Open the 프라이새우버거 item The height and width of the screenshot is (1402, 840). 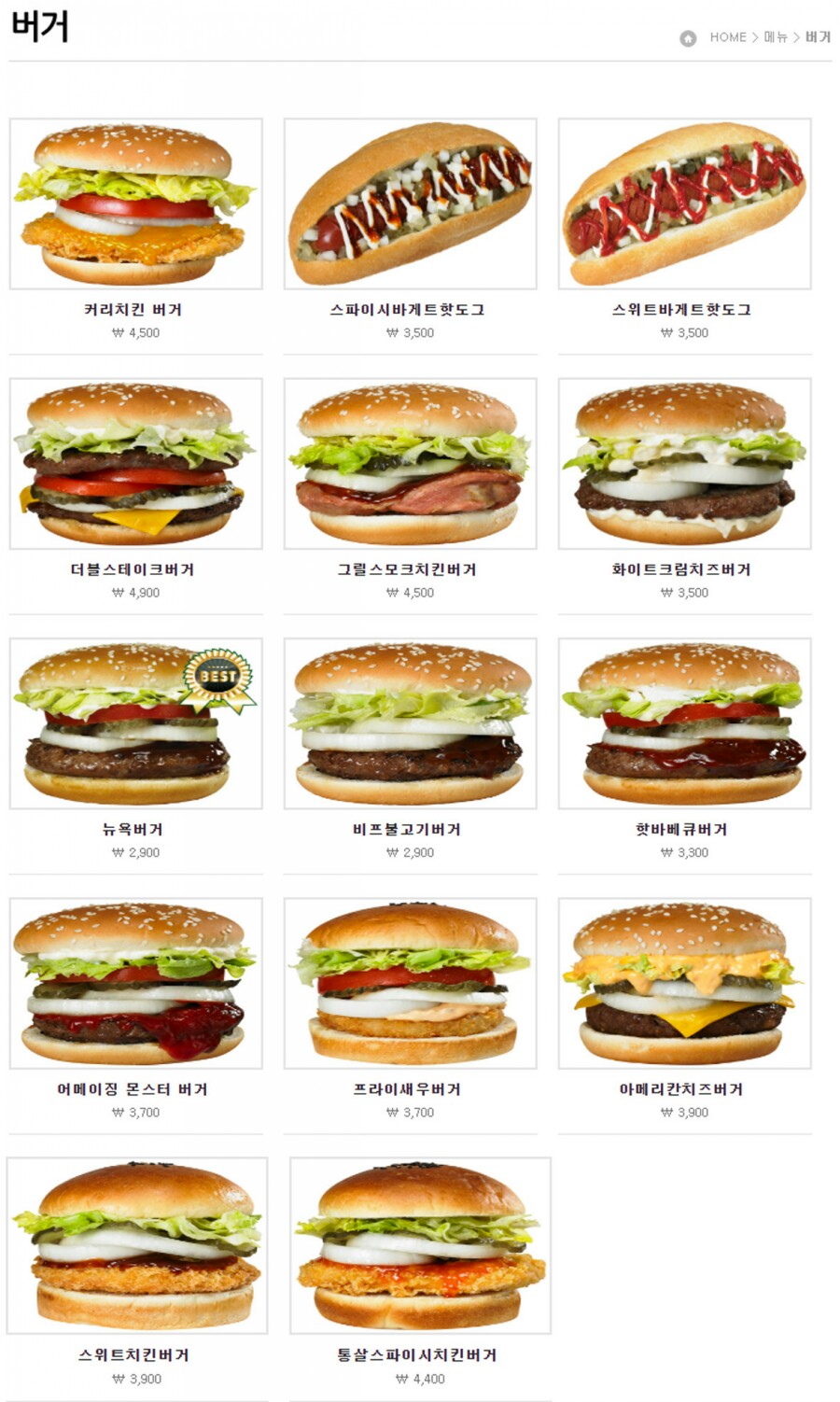click(410, 983)
